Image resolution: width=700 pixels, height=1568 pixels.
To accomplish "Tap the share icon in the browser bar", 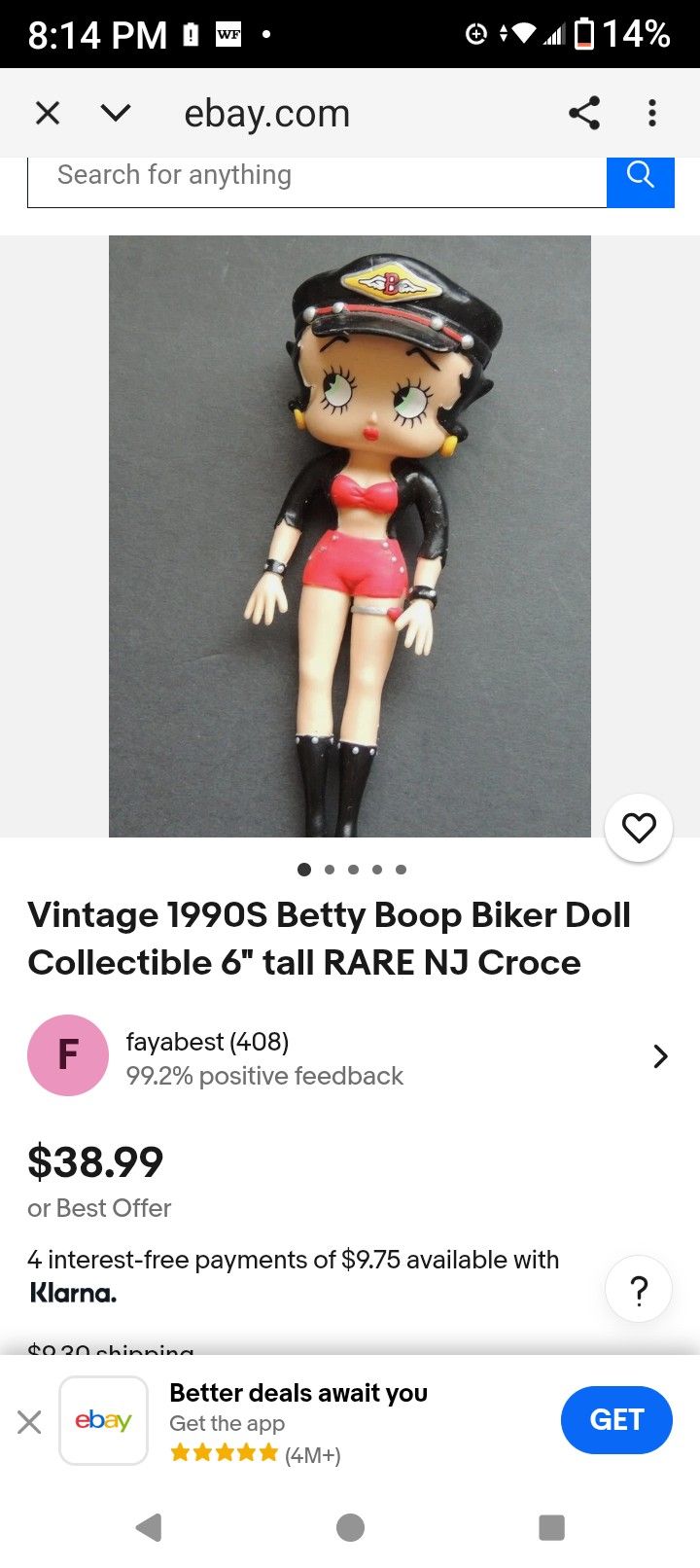I will click(x=583, y=112).
